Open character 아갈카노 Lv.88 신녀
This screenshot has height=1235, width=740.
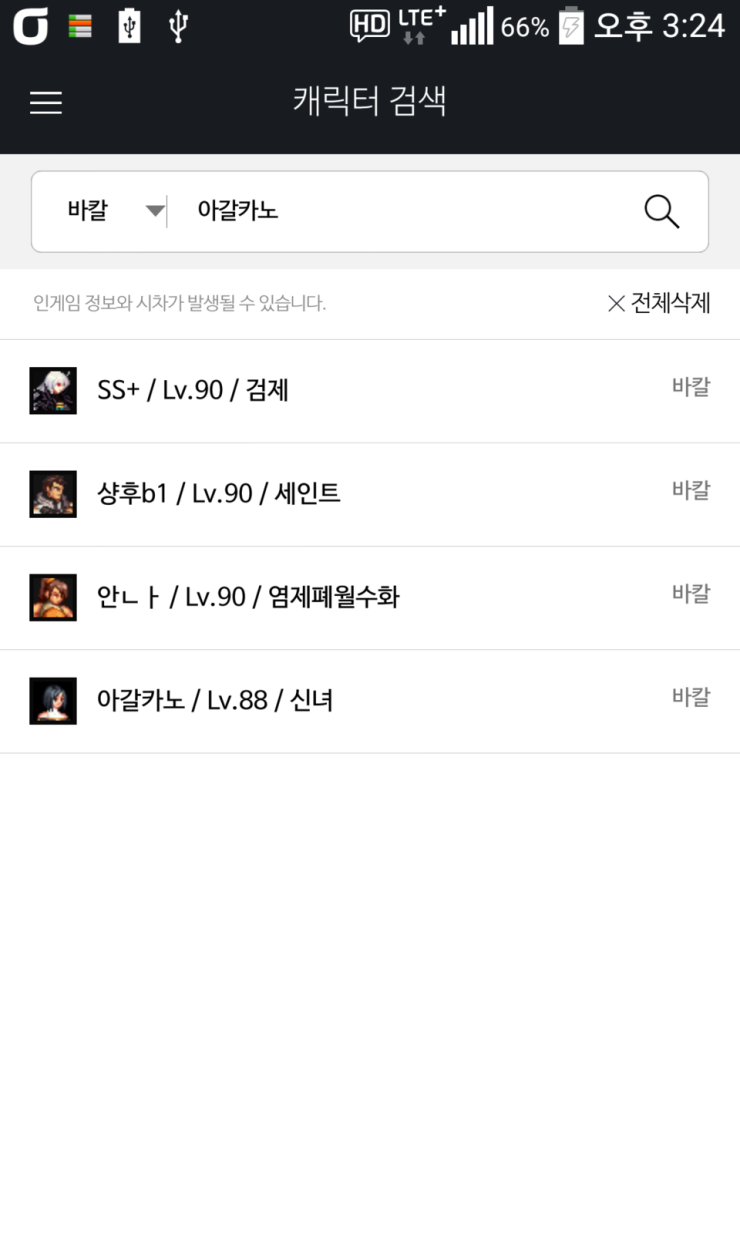coord(369,701)
